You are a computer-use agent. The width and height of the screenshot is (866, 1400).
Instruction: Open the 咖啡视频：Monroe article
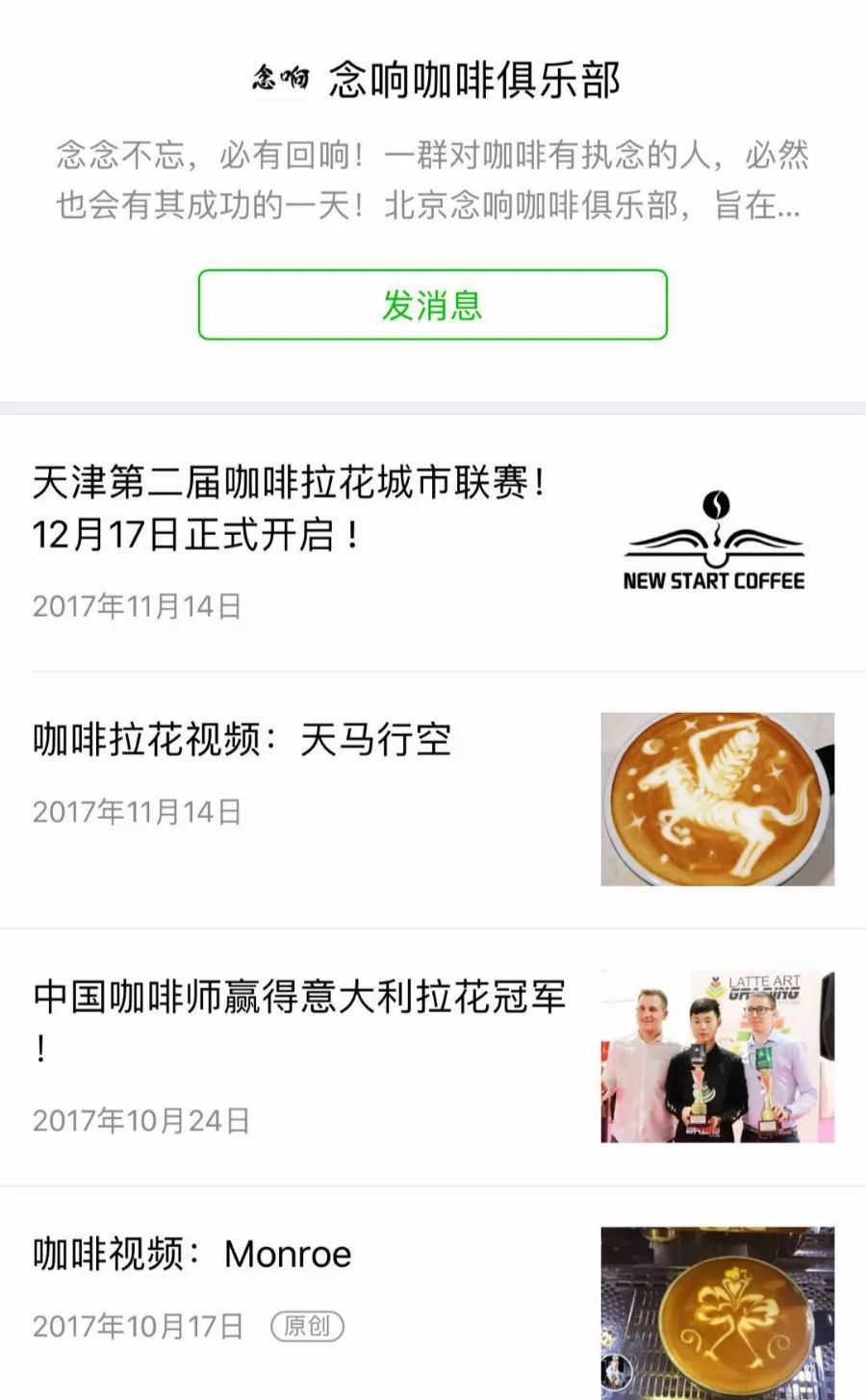[192, 1255]
